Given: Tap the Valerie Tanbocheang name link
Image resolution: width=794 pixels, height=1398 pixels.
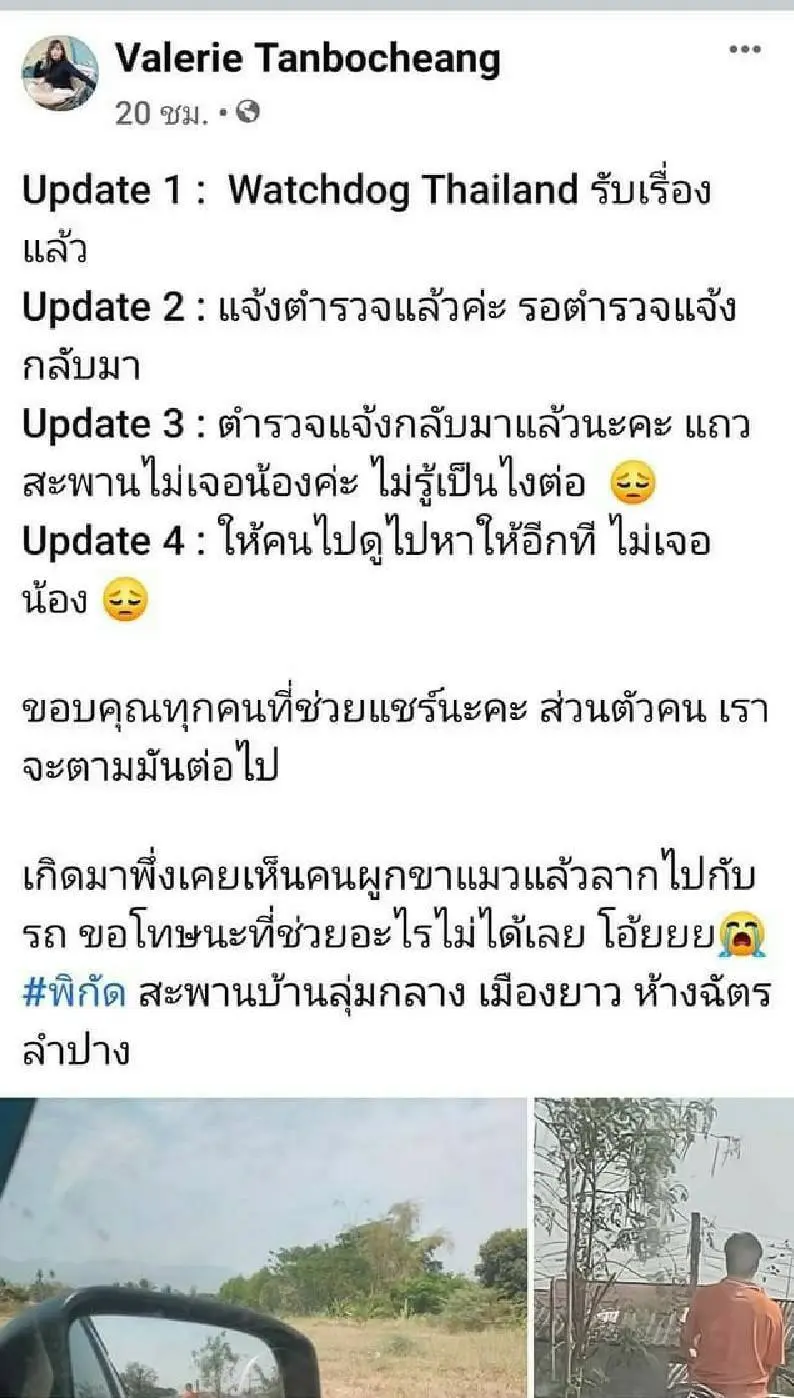Looking at the screenshot, I should (307, 59).
